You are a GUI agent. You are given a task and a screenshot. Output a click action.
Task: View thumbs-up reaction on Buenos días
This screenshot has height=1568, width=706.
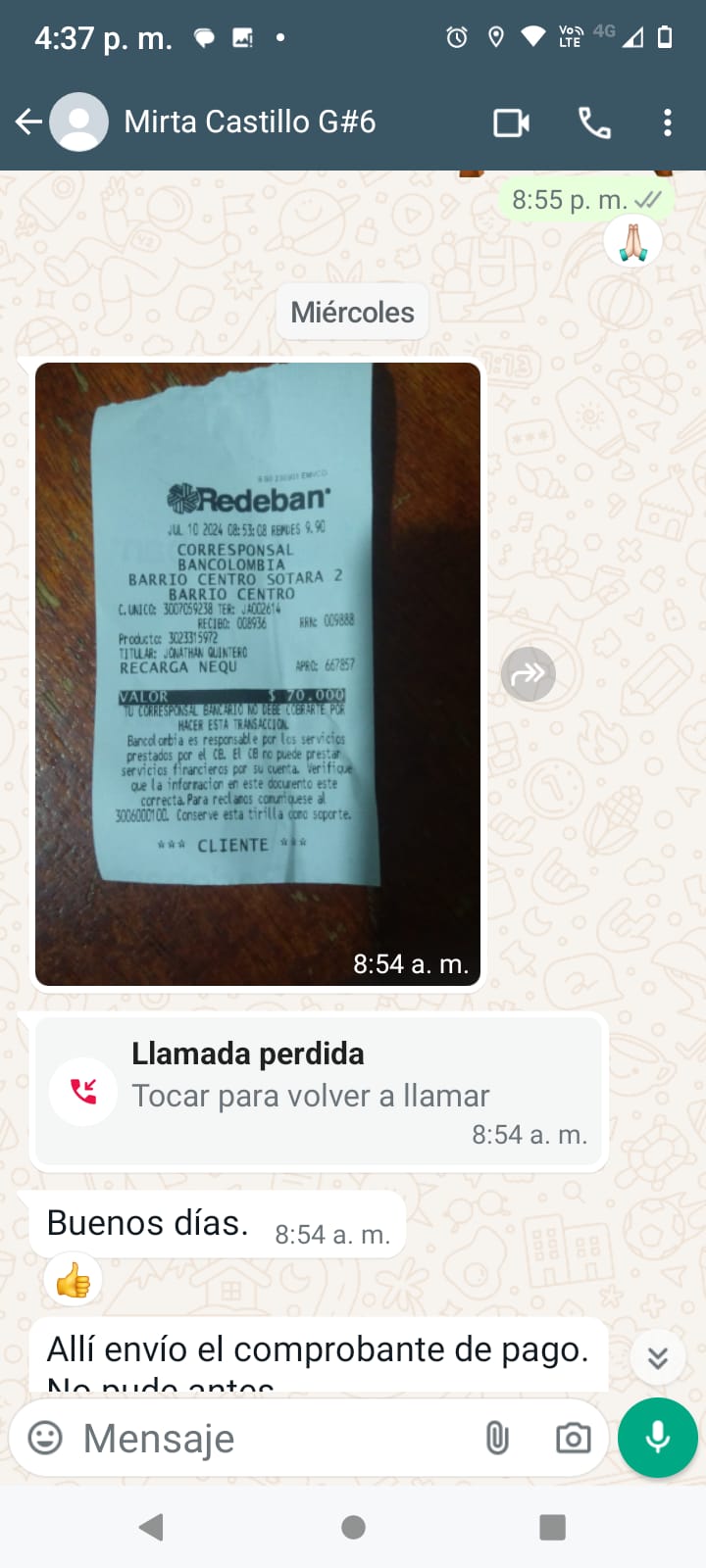[x=74, y=1279]
